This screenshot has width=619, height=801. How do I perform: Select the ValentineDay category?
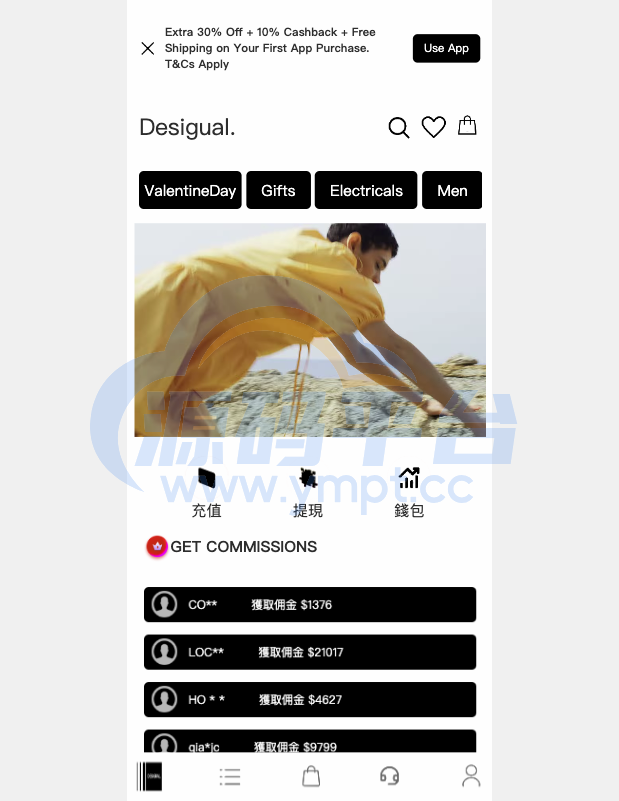click(x=190, y=190)
